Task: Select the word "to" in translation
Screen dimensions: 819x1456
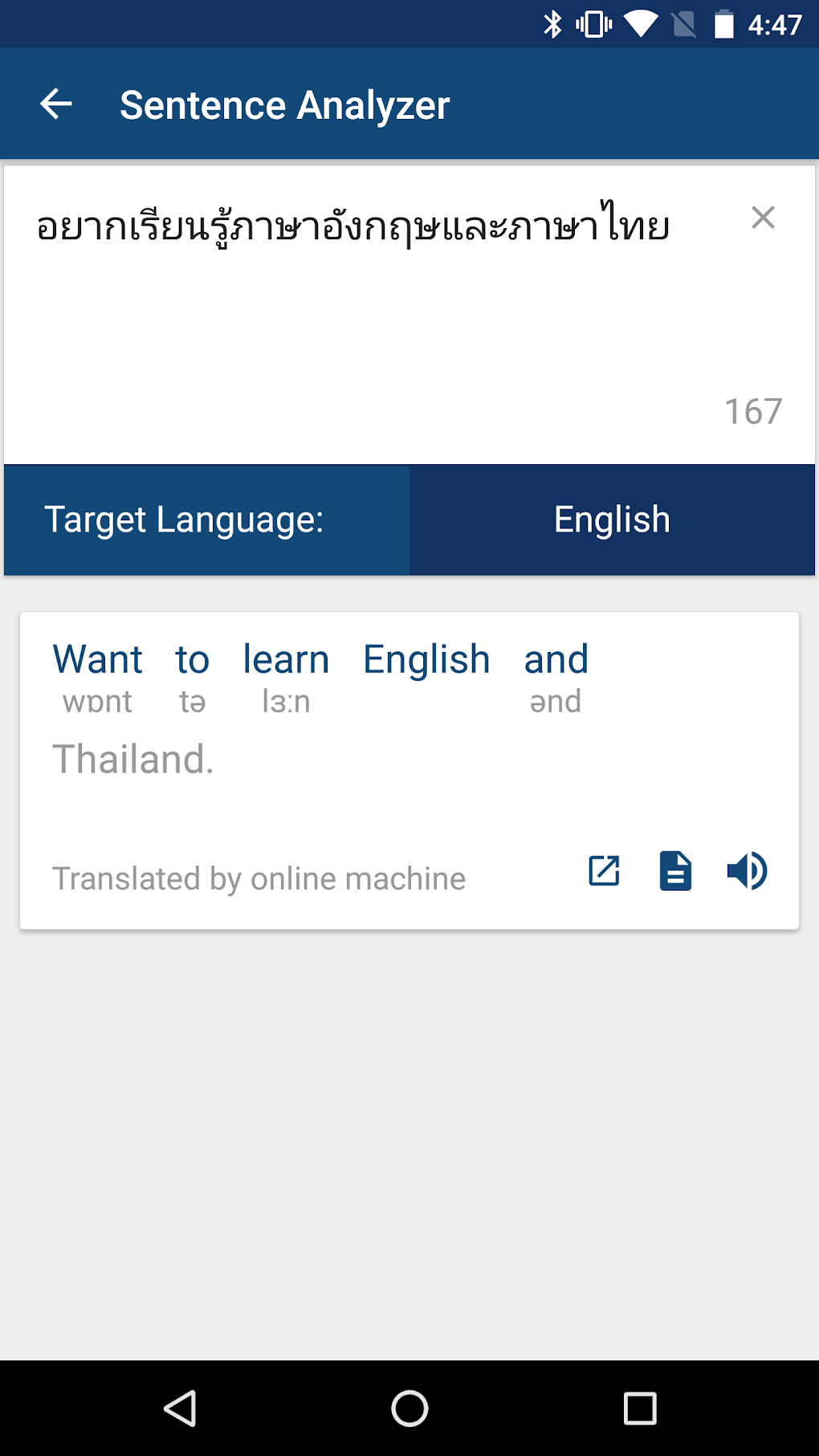Action: 192,660
